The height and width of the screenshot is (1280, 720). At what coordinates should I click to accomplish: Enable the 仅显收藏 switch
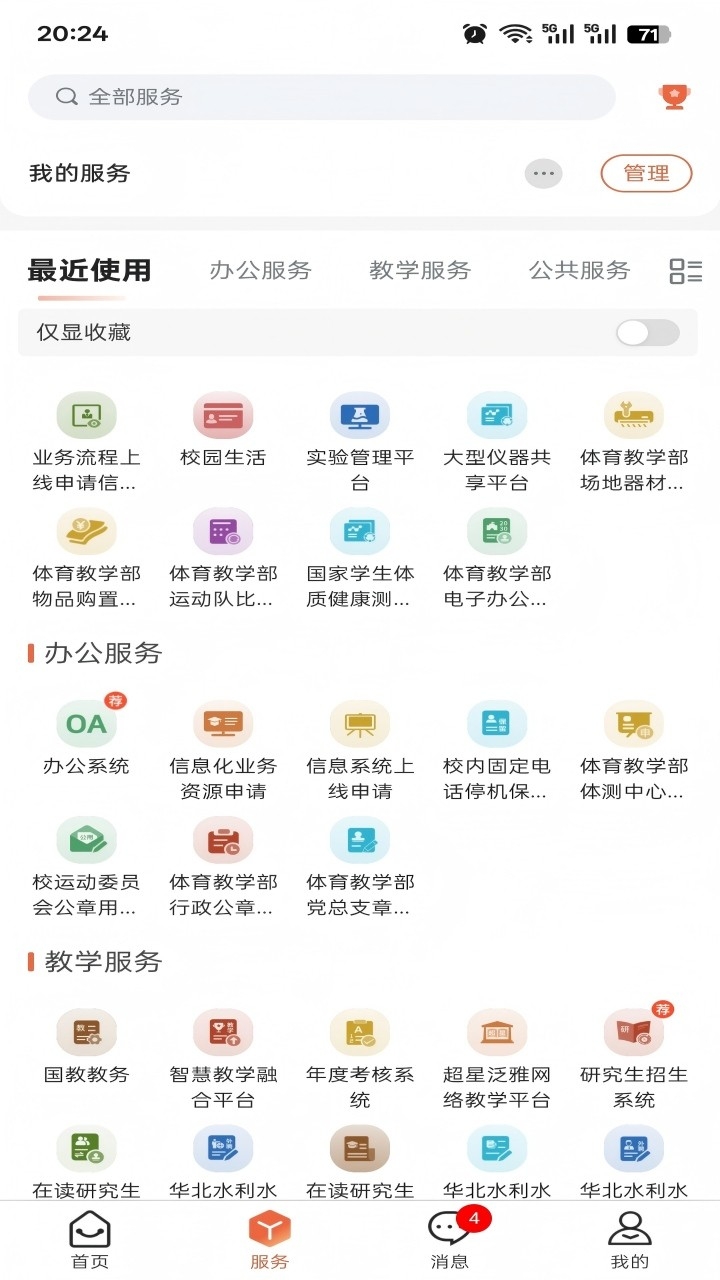click(x=648, y=333)
